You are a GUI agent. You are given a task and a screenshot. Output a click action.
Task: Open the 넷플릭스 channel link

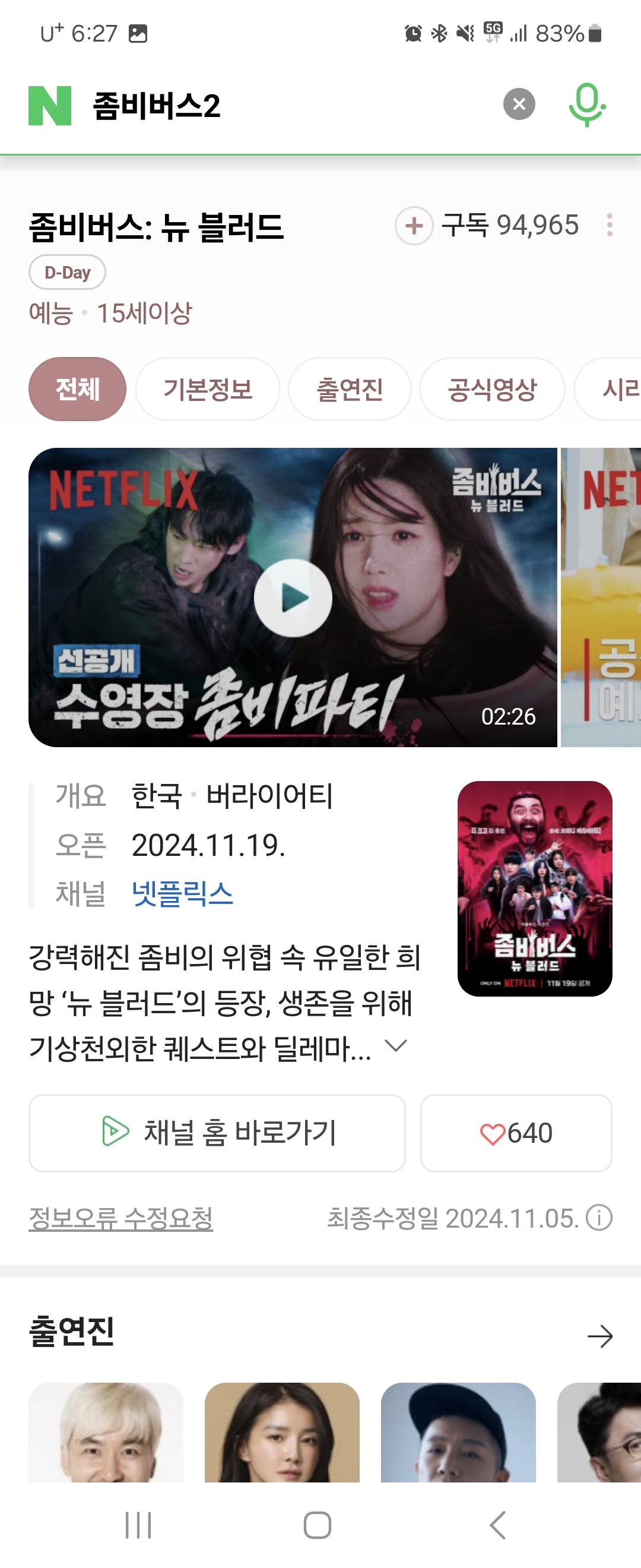pyautogui.click(x=182, y=893)
